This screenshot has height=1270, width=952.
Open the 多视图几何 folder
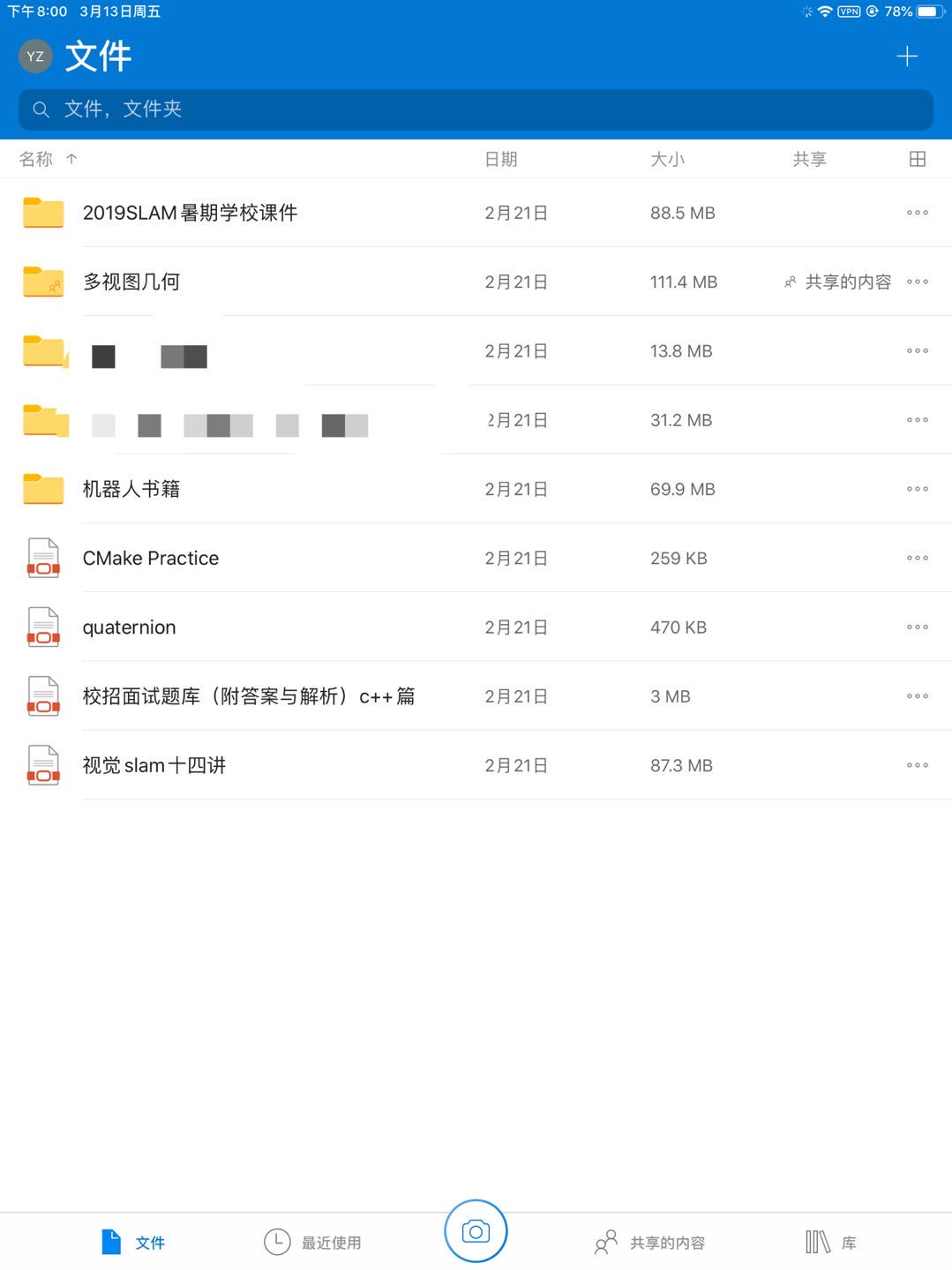(x=131, y=282)
